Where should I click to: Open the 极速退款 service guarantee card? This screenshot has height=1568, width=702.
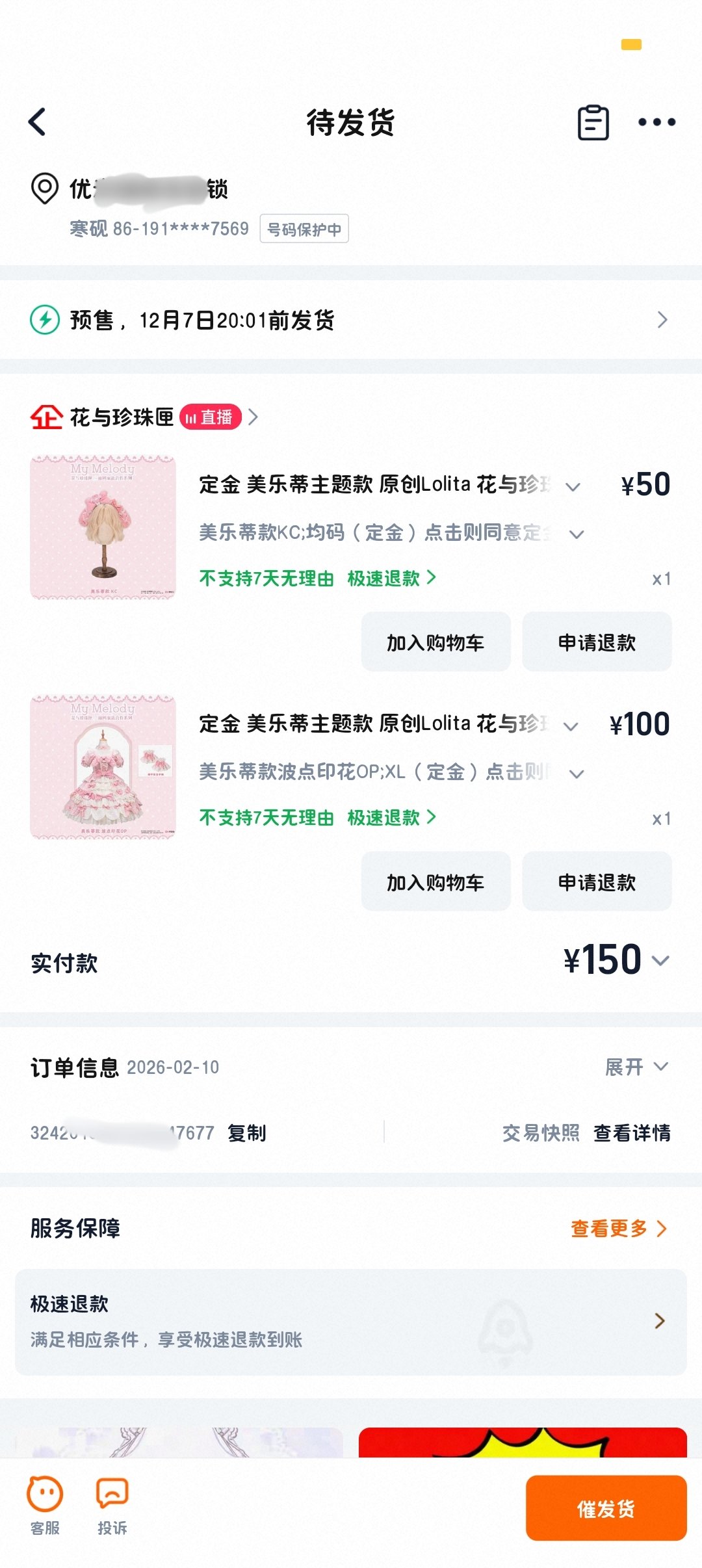[x=351, y=1322]
